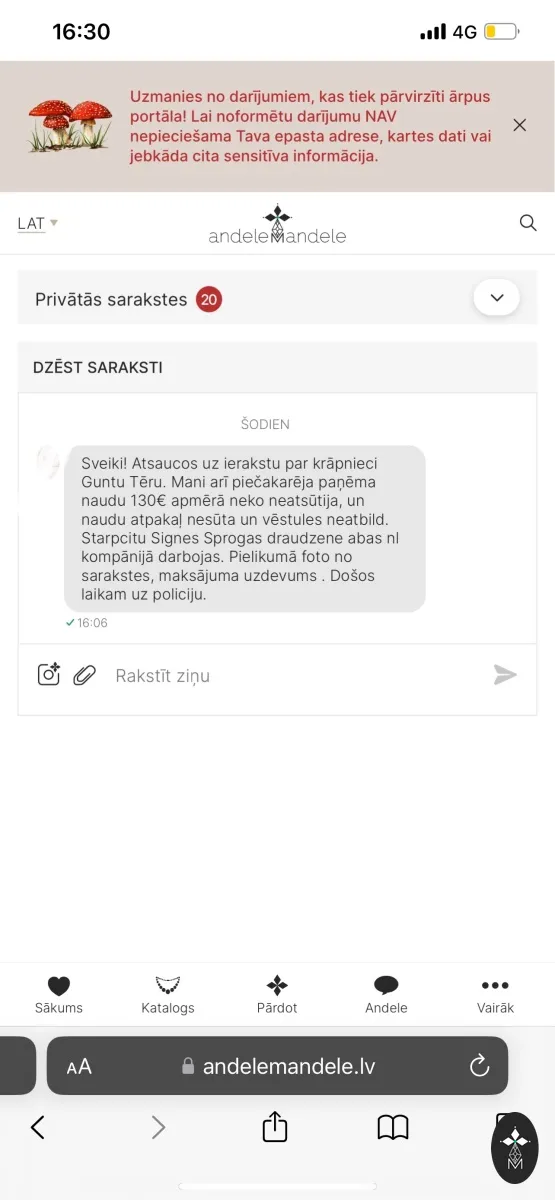Go to andelemandele home via logo
Viewport: 555px width, 1200px height.
tap(277, 224)
